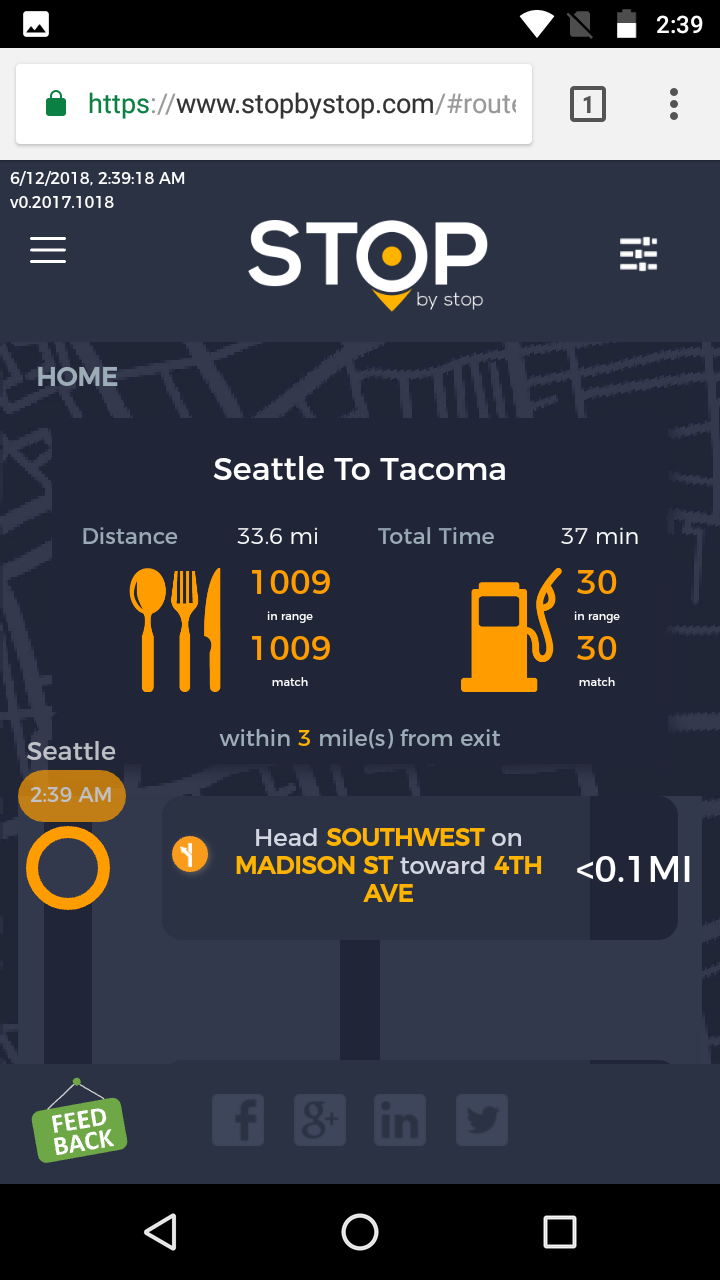
Task: Share on Facebook
Action: click(x=238, y=1120)
